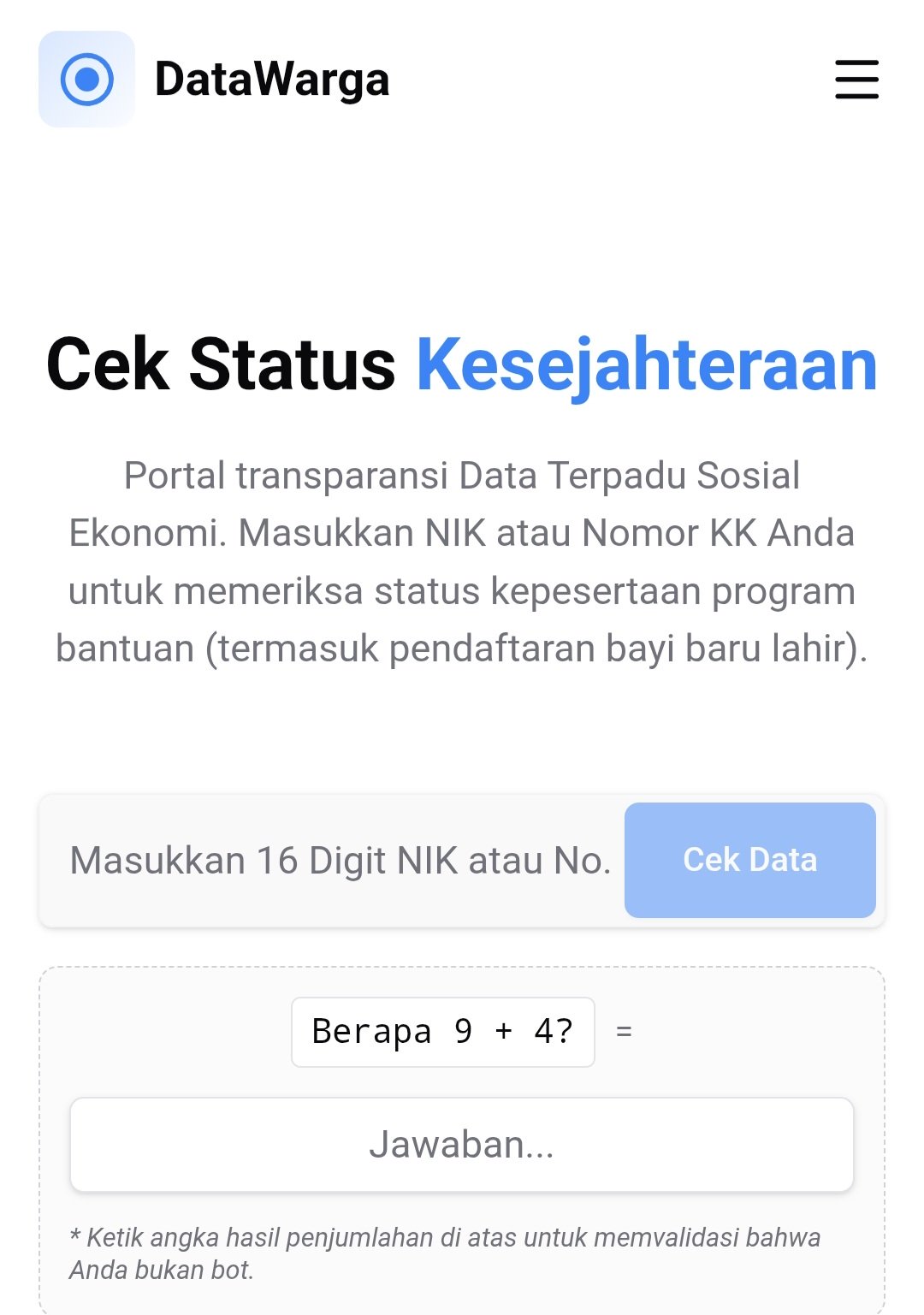The image size is (924, 1315).
Task: Focus the Jawaban answer field
Action: click(462, 1145)
